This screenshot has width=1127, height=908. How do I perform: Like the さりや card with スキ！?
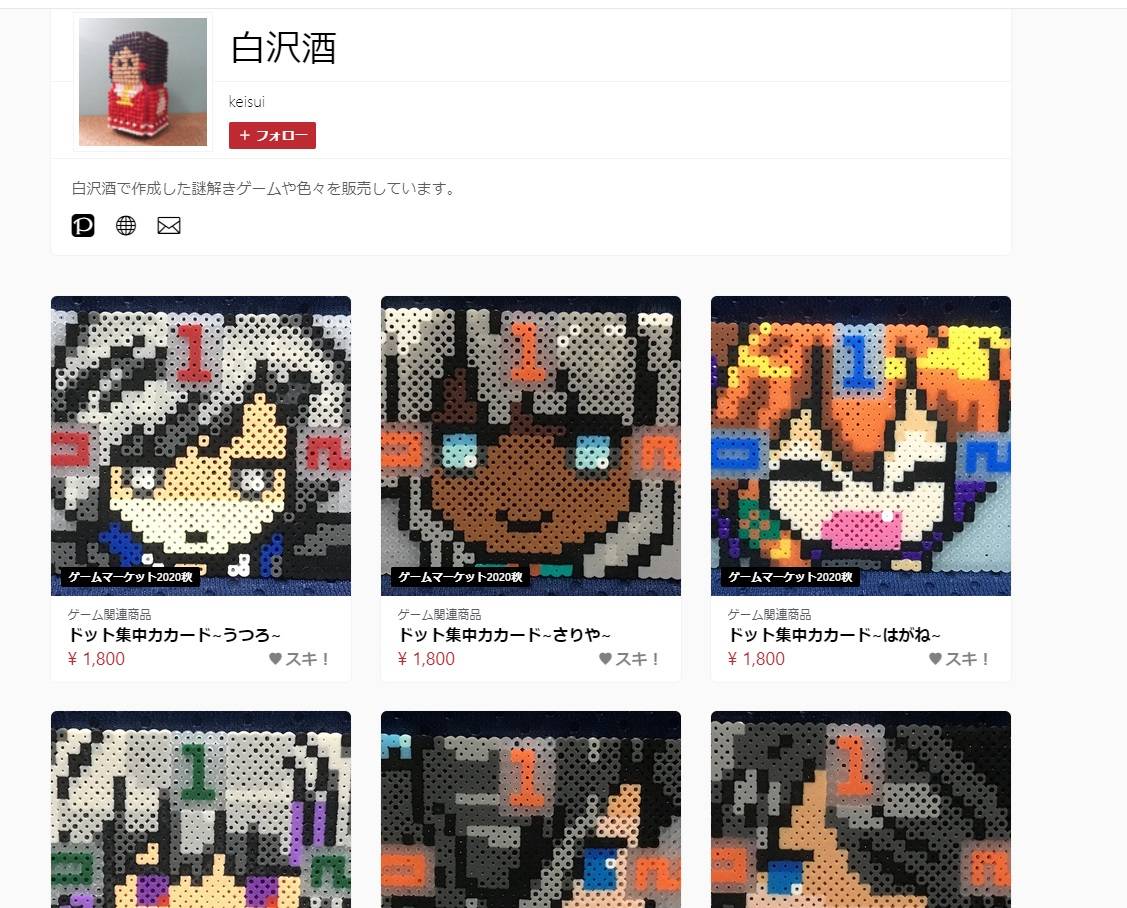630,659
